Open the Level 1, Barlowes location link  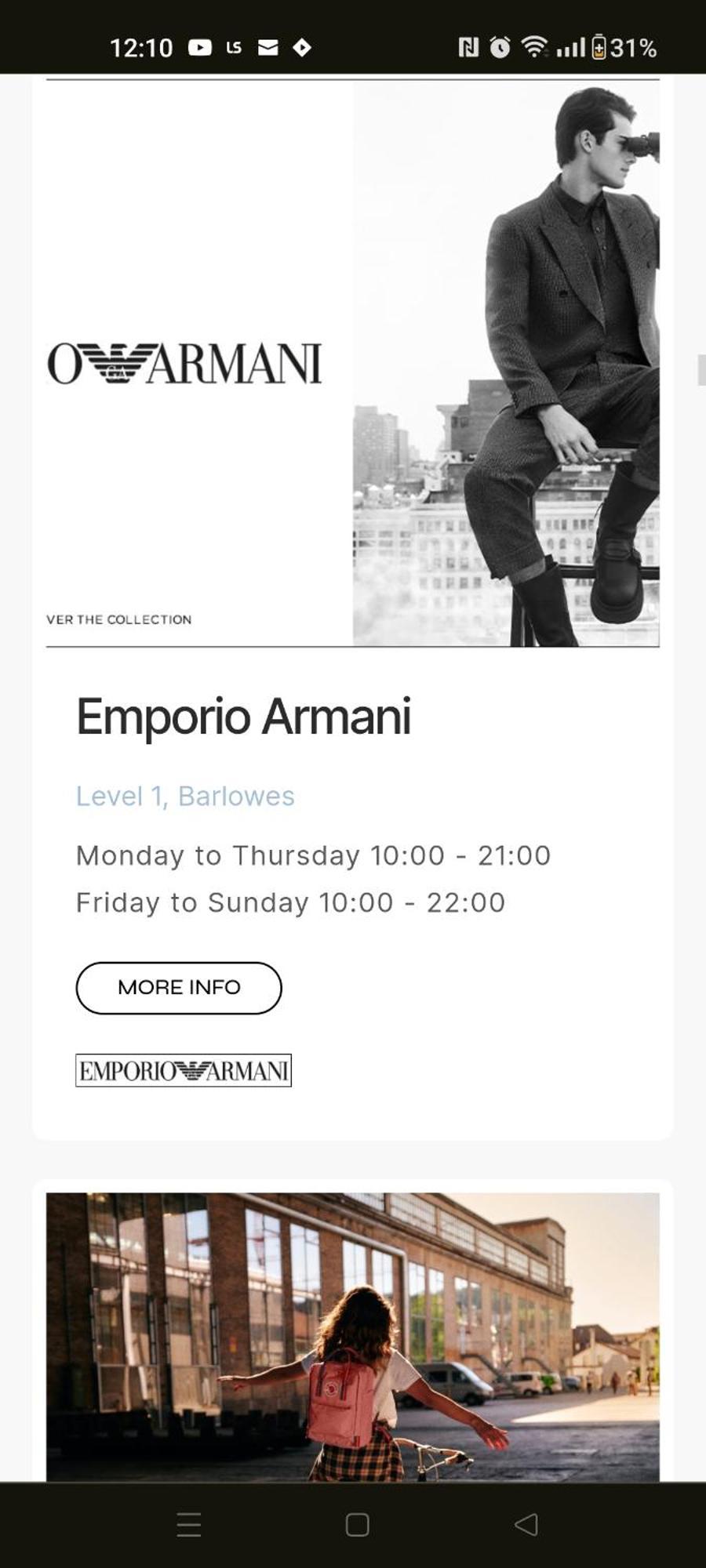pyautogui.click(x=185, y=797)
